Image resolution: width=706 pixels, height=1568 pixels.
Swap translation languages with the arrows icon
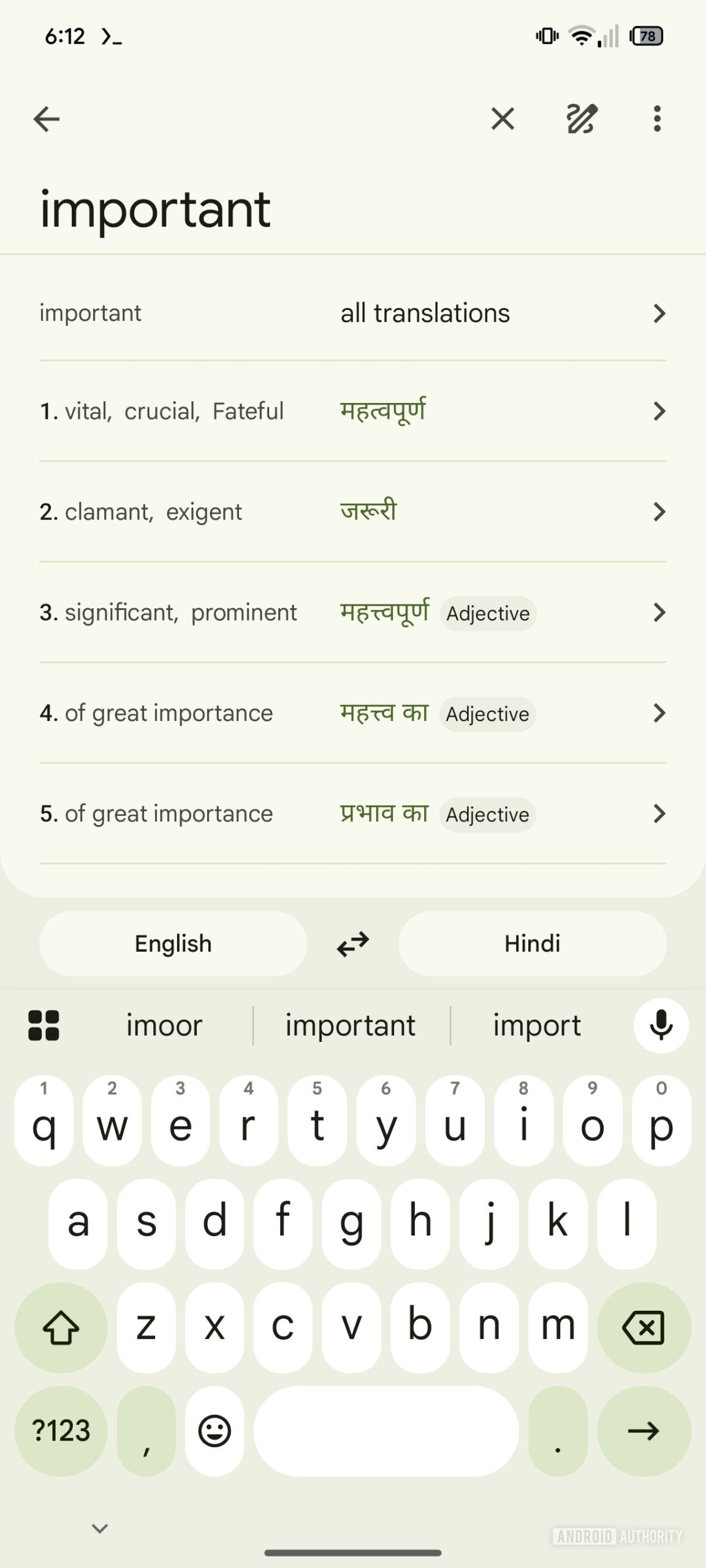(353, 943)
